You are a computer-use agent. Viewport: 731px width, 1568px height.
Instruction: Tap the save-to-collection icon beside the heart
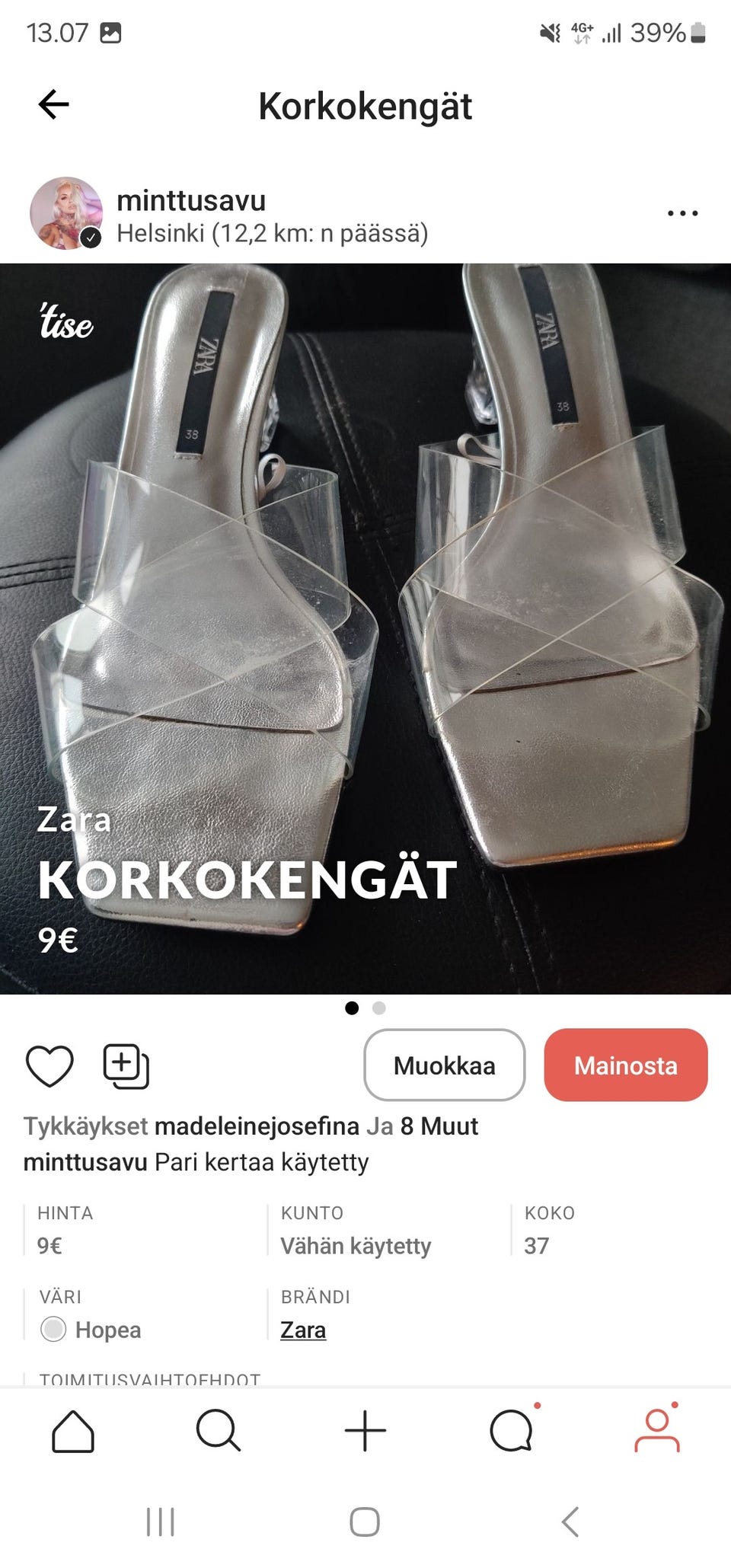point(126,1065)
